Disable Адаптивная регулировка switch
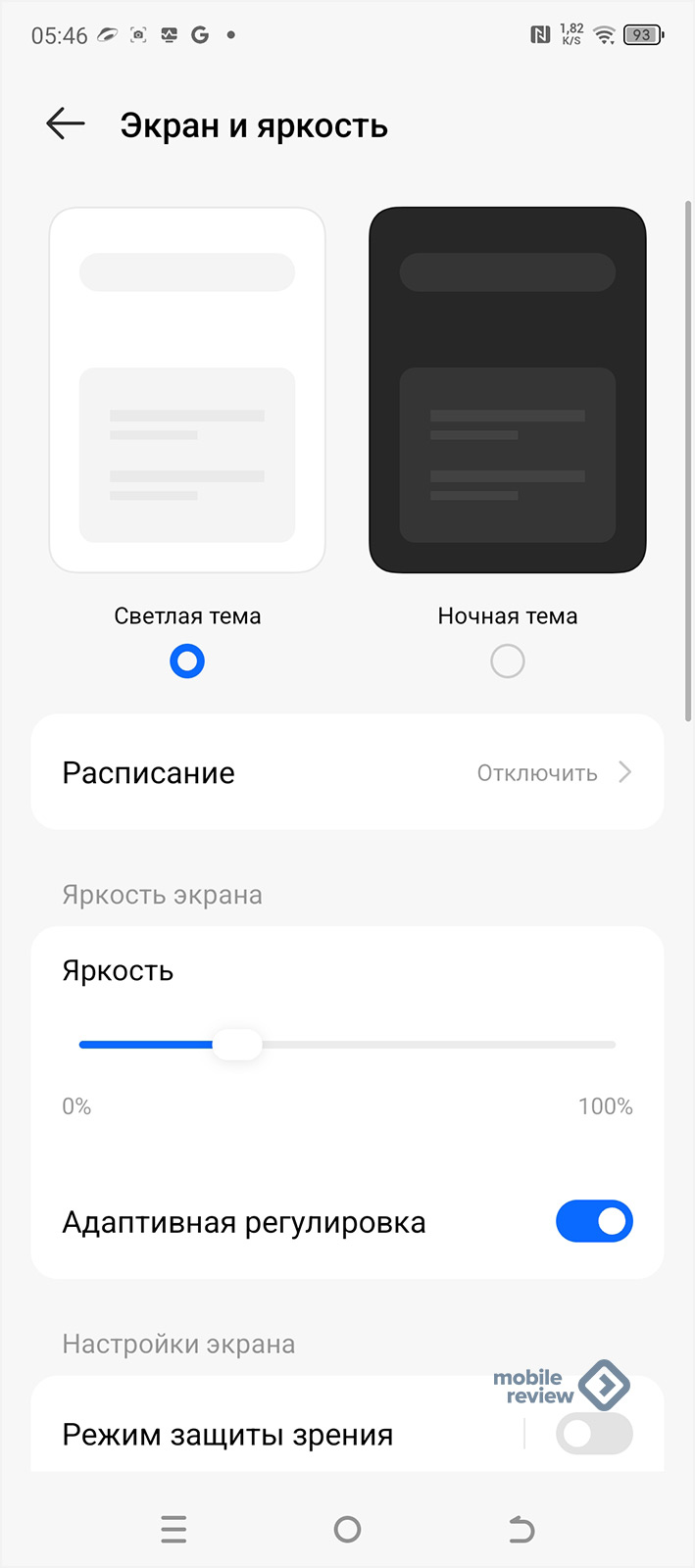The height and width of the screenshot is (1568, 695). pyautogui.click(x=594, y=1222)
